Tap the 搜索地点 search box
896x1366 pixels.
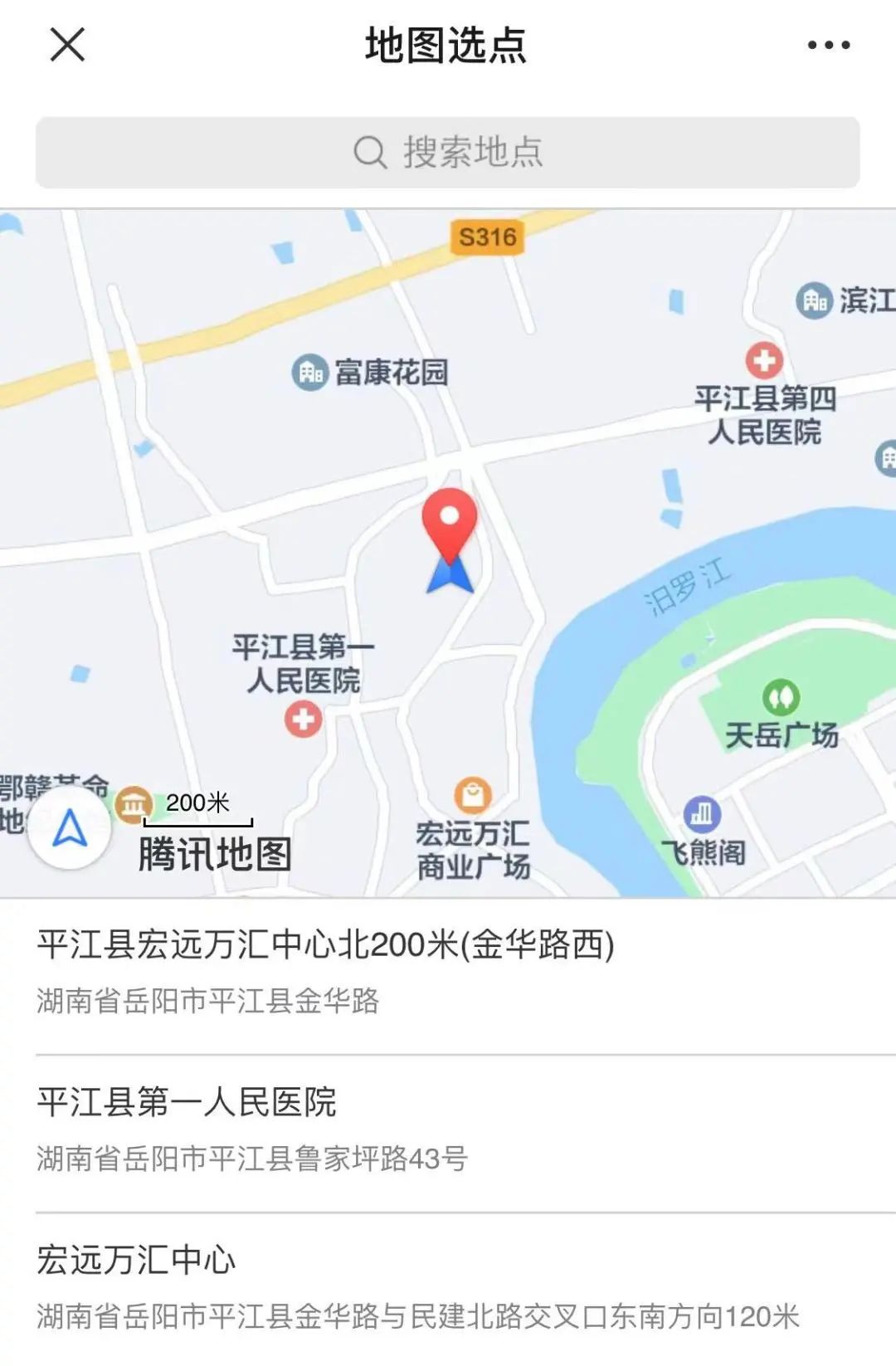coord(447,153)
